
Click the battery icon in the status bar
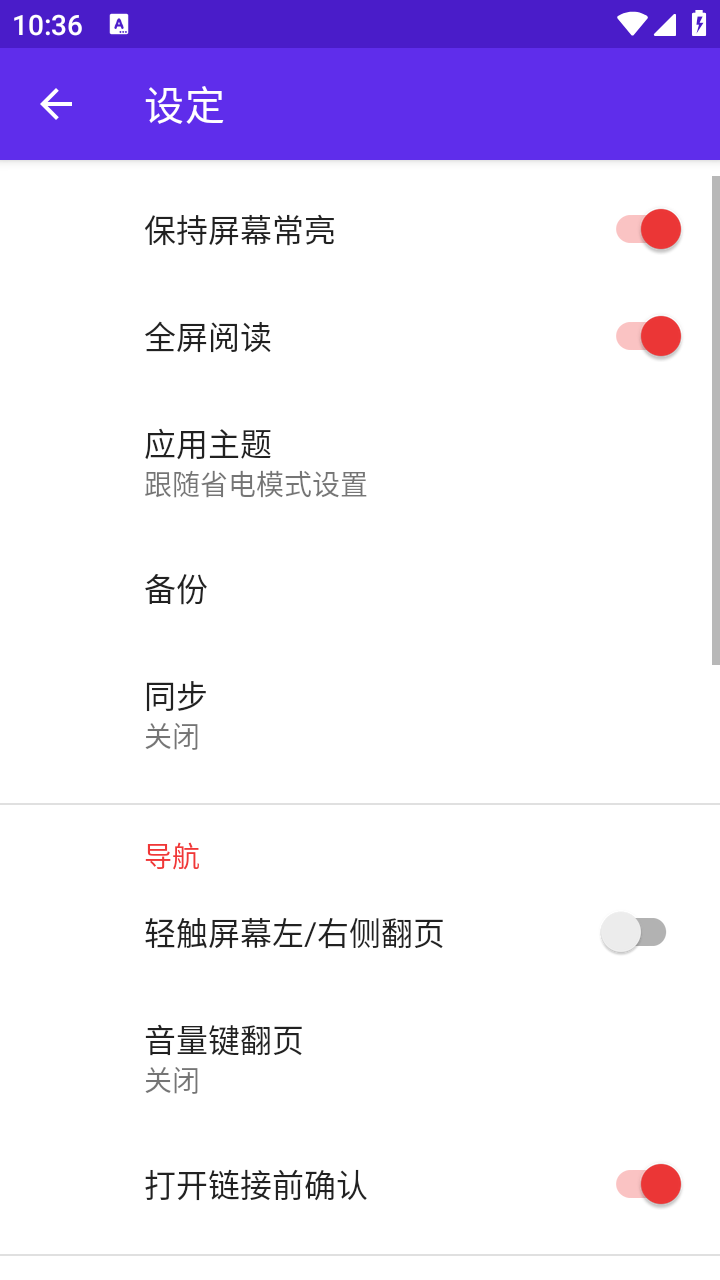[x=700, y=22]
